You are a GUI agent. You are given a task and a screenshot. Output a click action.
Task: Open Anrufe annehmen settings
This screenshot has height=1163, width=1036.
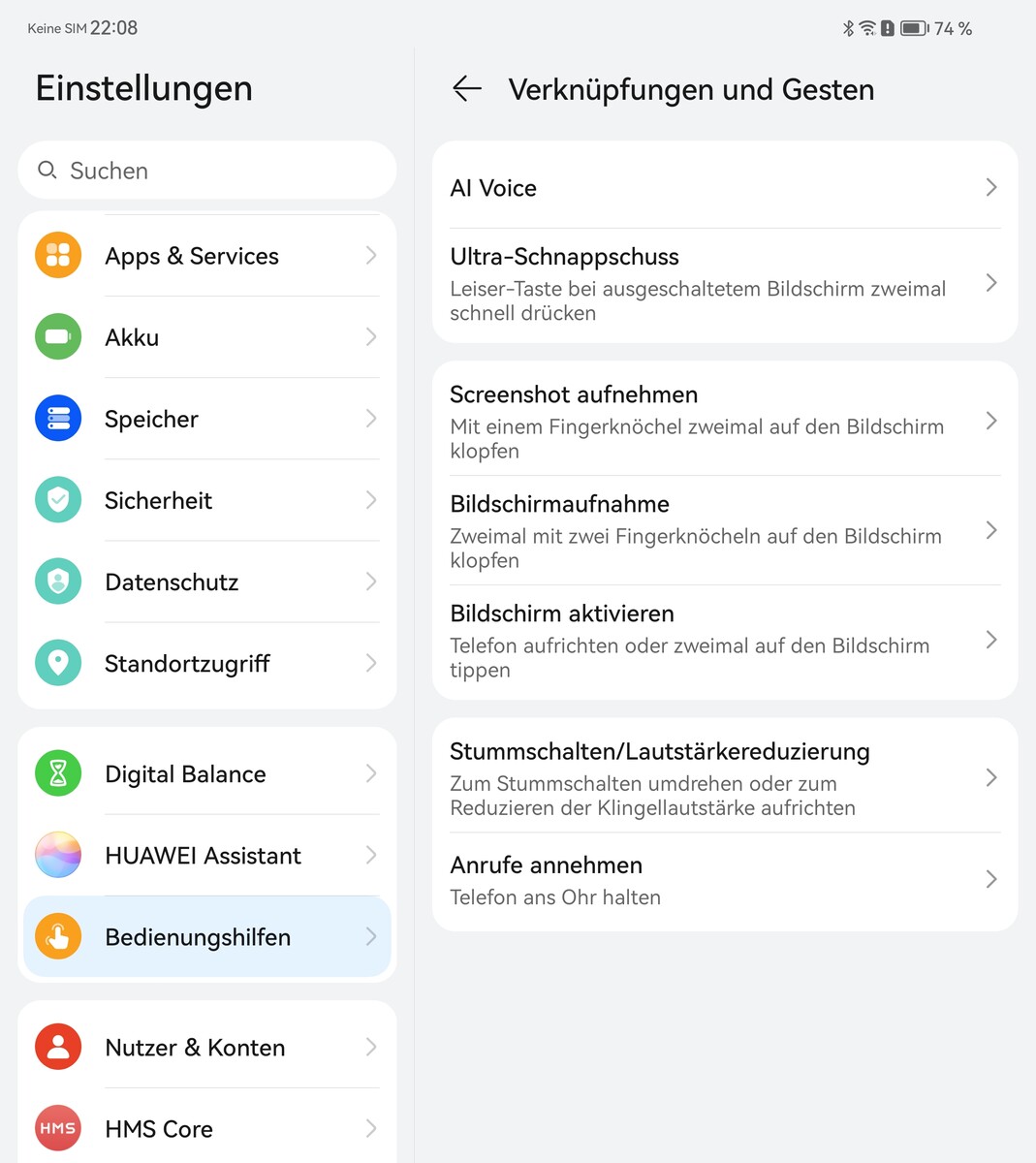click(724, 879)
